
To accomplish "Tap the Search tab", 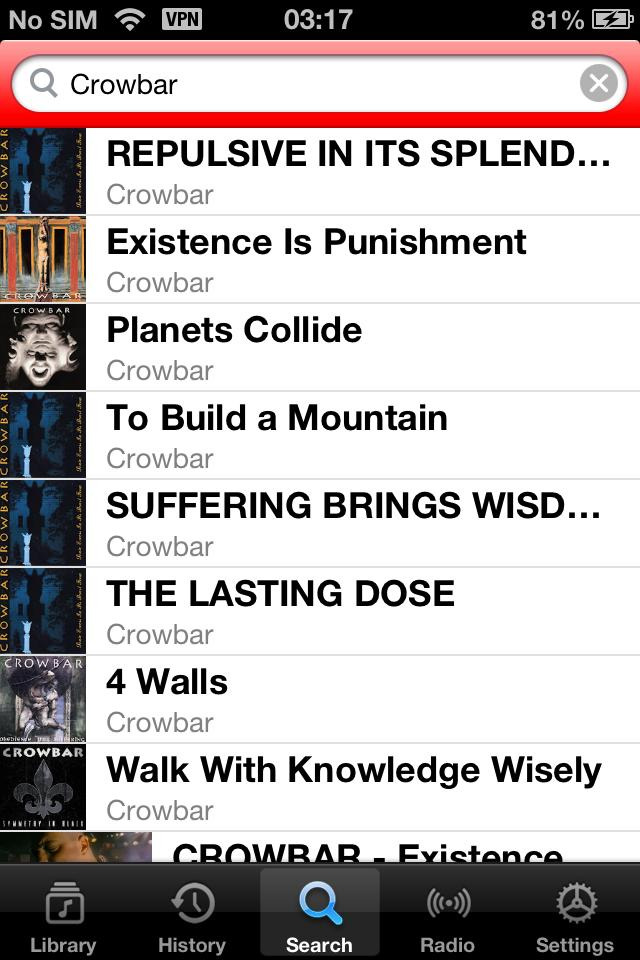I will [x=319, y=916].
